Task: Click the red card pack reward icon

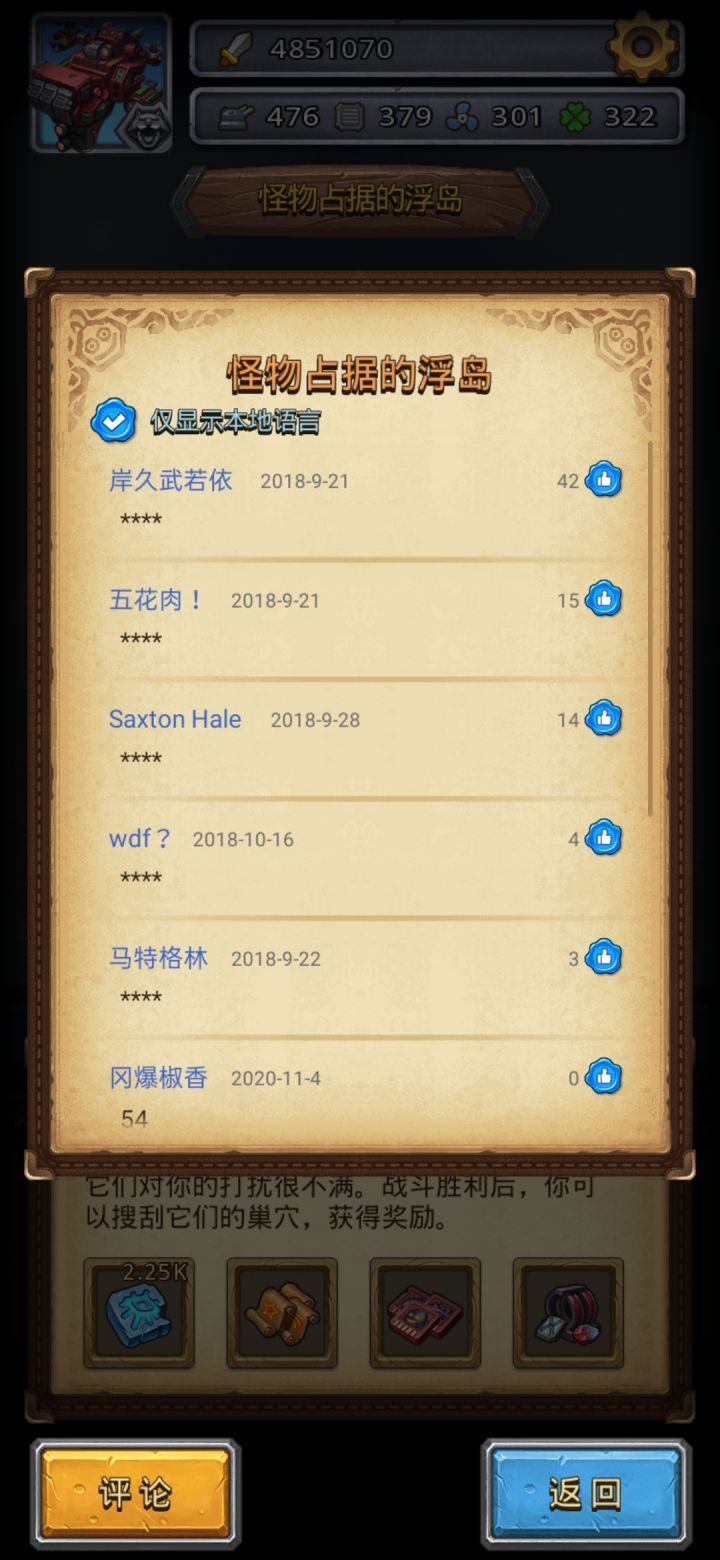Action: coord(425,1311)
